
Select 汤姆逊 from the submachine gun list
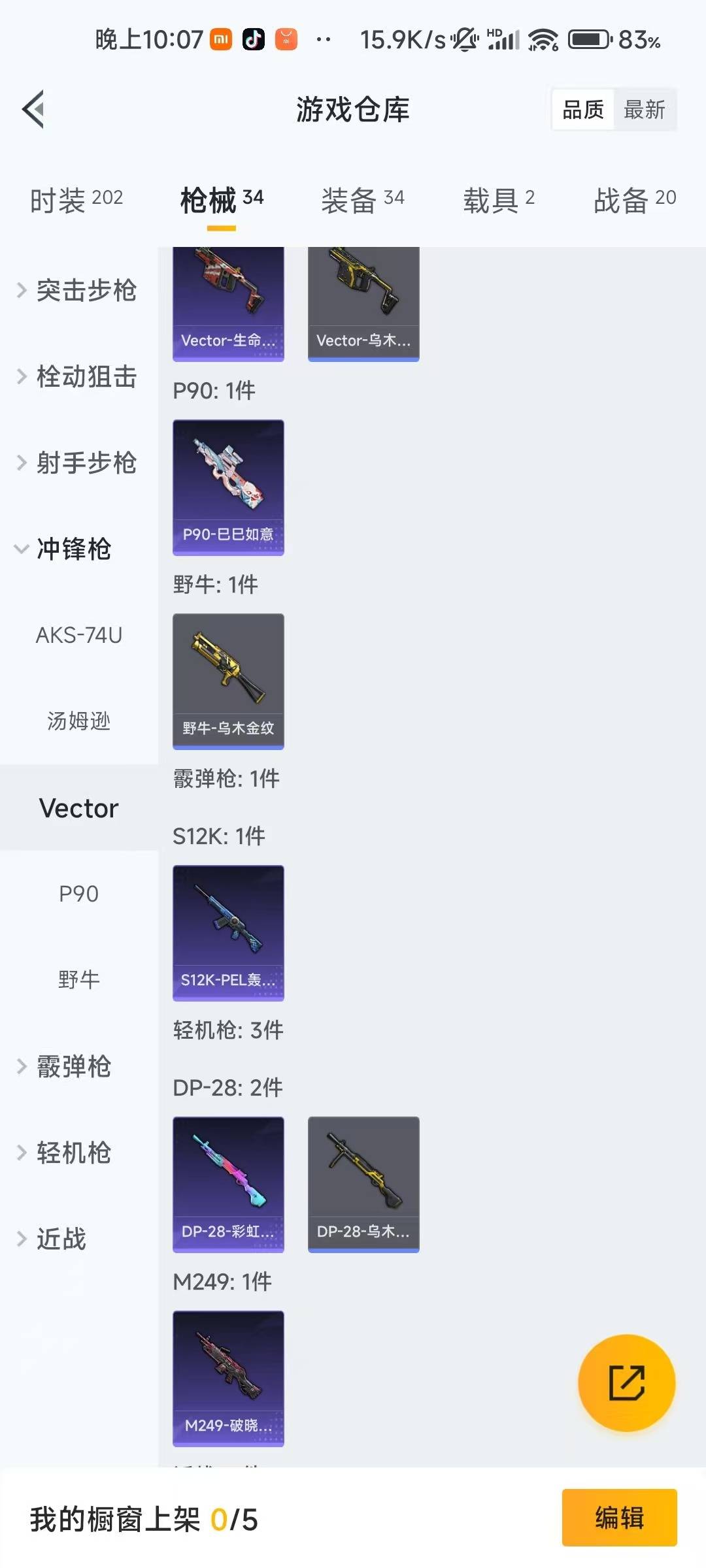(78, 721)
